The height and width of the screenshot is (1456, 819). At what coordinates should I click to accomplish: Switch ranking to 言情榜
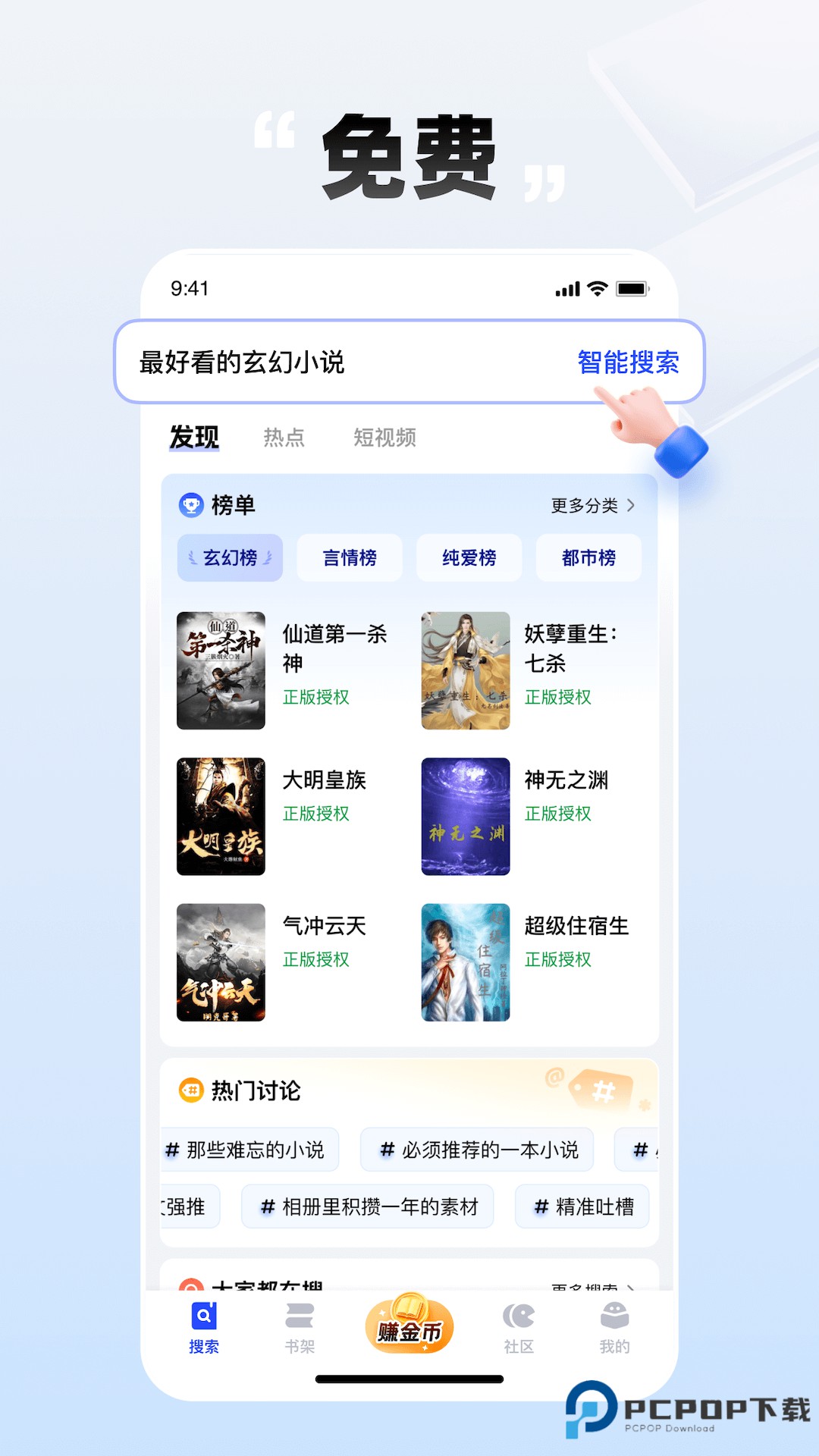point(349,557)
